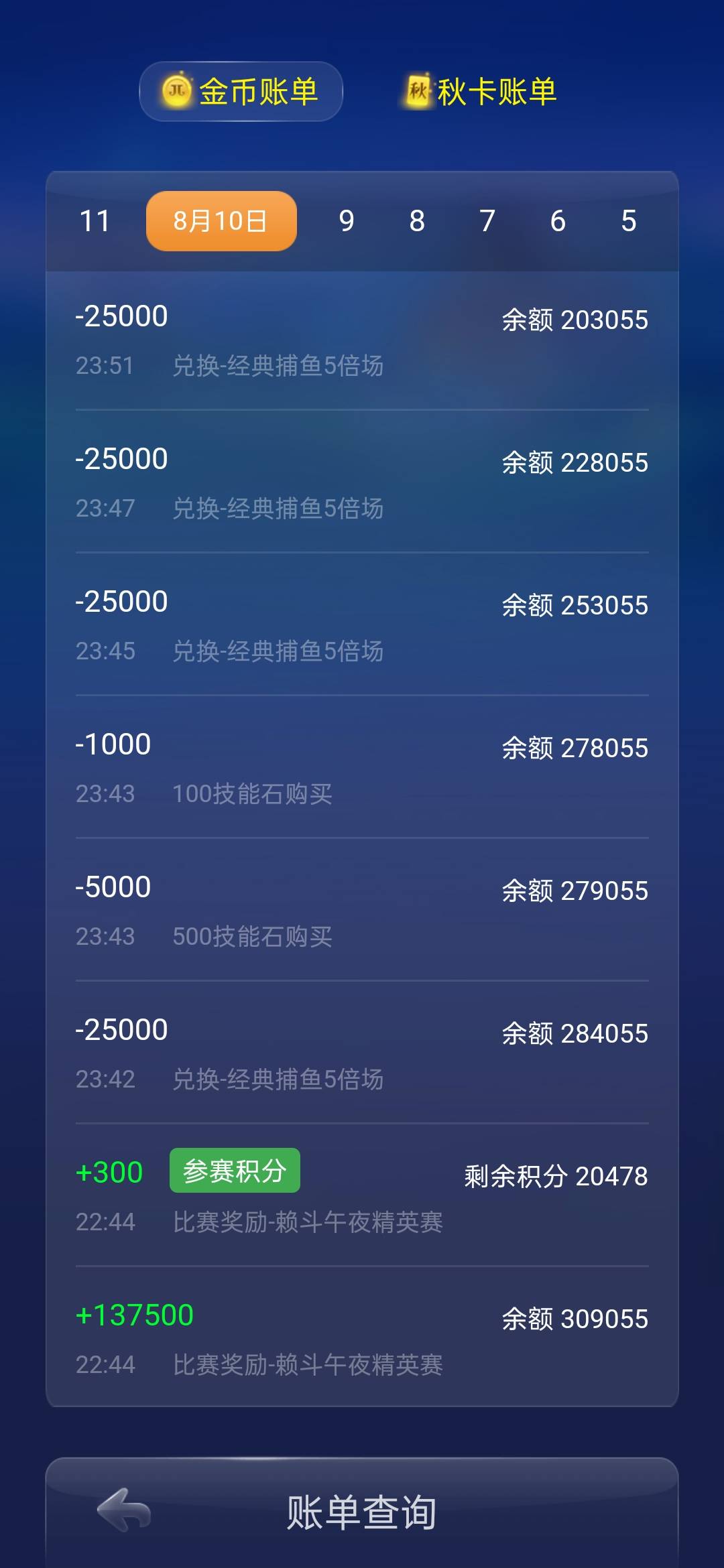Screen dimensions: 724x1568
Task: Select date 7 in the date bar
Action: (x=487, y=220)
